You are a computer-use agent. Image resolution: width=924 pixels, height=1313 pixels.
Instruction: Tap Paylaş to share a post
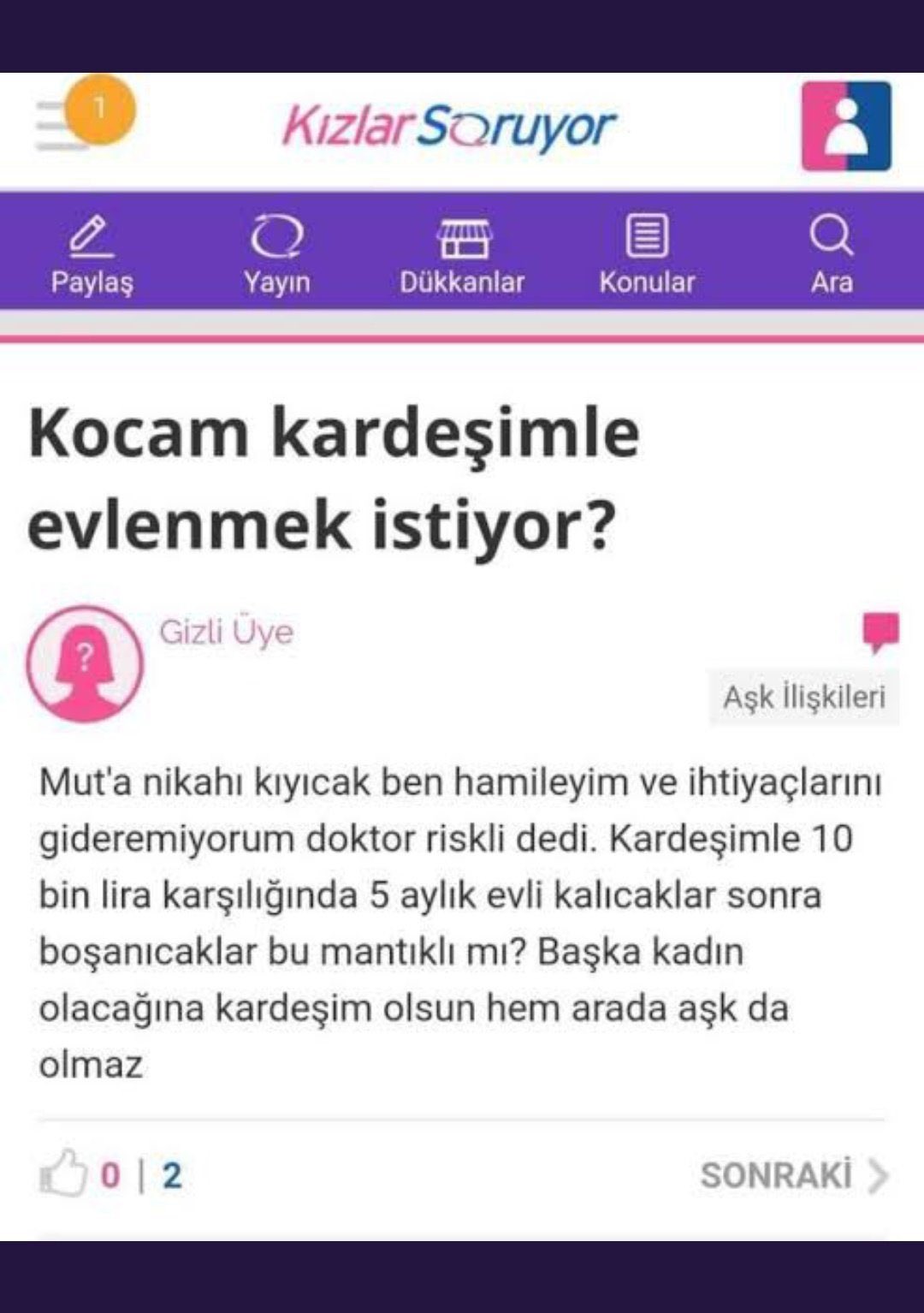coord(92,254)
